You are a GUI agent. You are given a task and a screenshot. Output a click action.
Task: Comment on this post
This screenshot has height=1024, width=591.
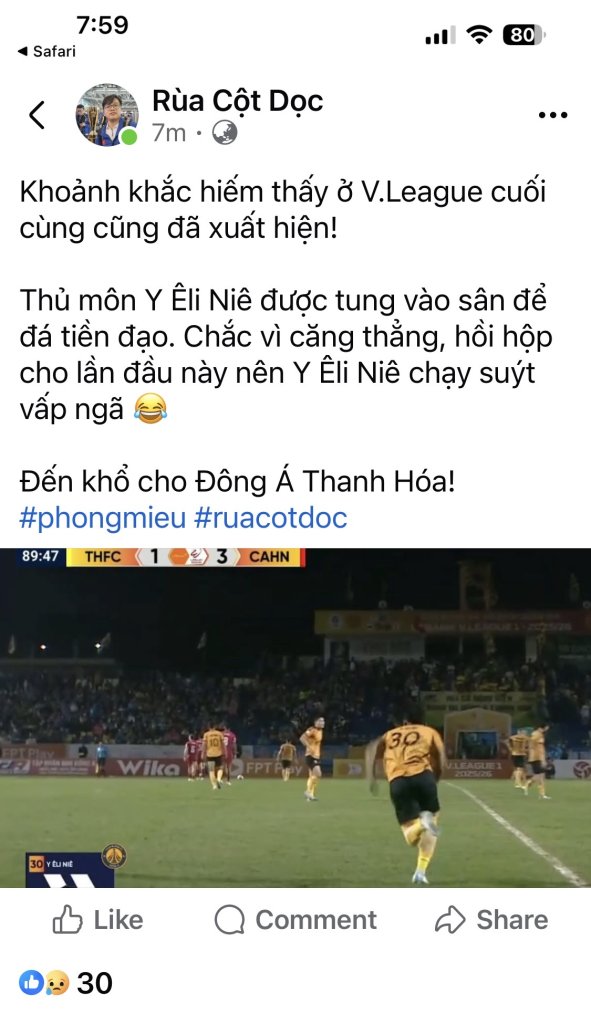[x=295, y=920]
